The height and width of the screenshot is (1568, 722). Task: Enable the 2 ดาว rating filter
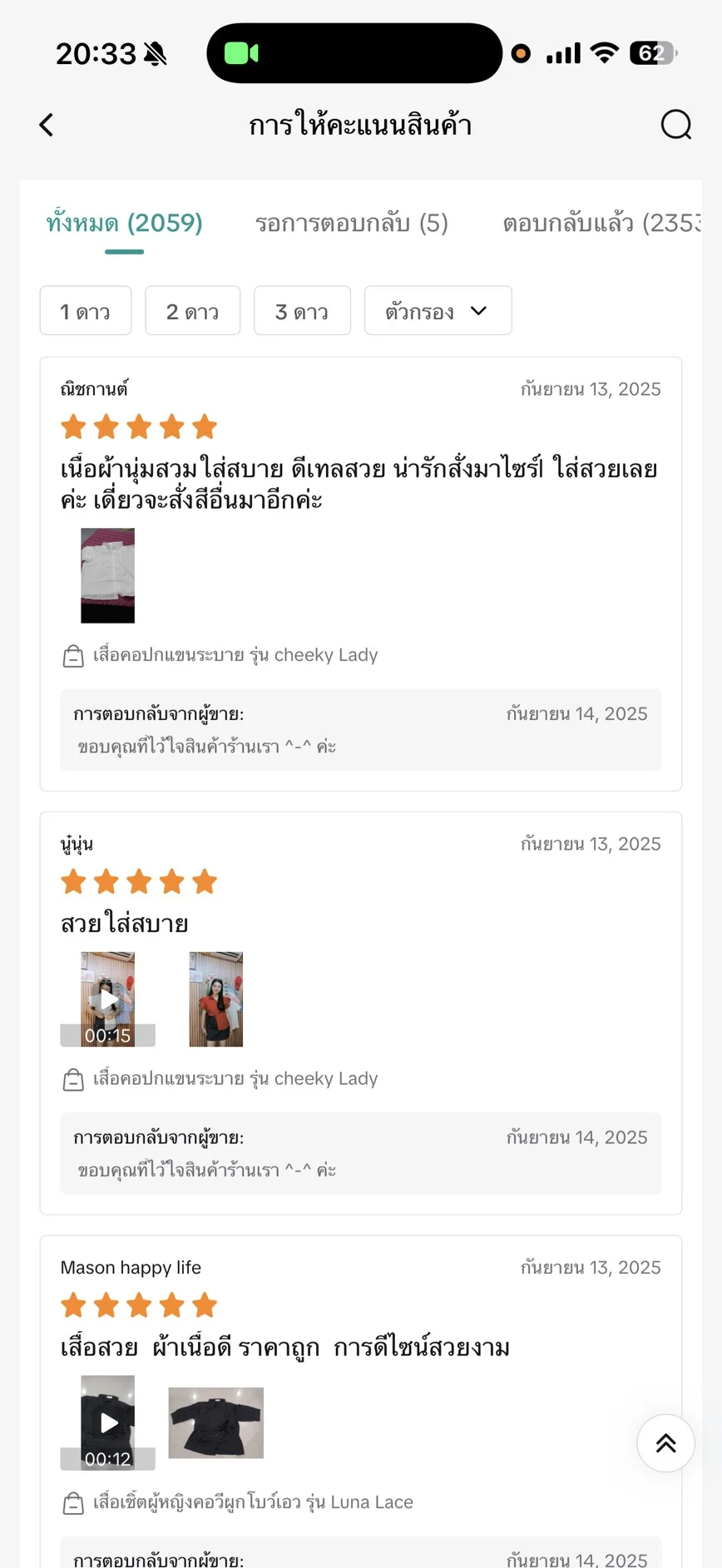[x=192, y=311]
